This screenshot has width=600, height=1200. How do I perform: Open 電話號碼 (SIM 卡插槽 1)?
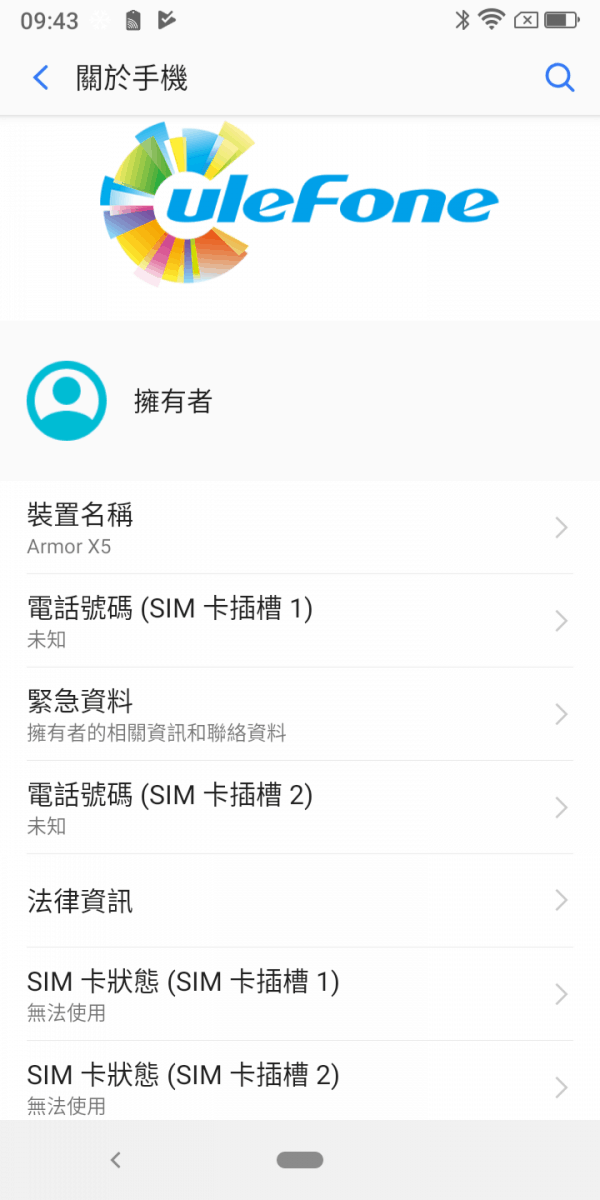tap(300, 621)
